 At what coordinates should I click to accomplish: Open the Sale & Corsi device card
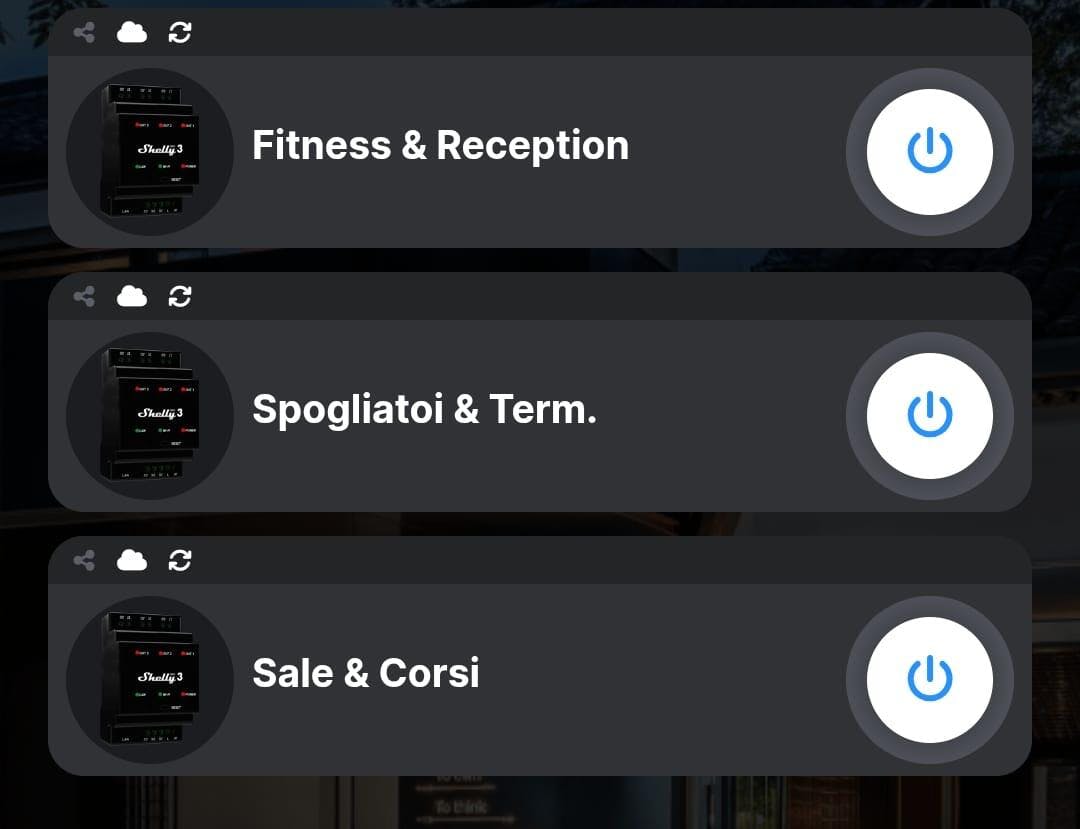(x=366, y=674)
